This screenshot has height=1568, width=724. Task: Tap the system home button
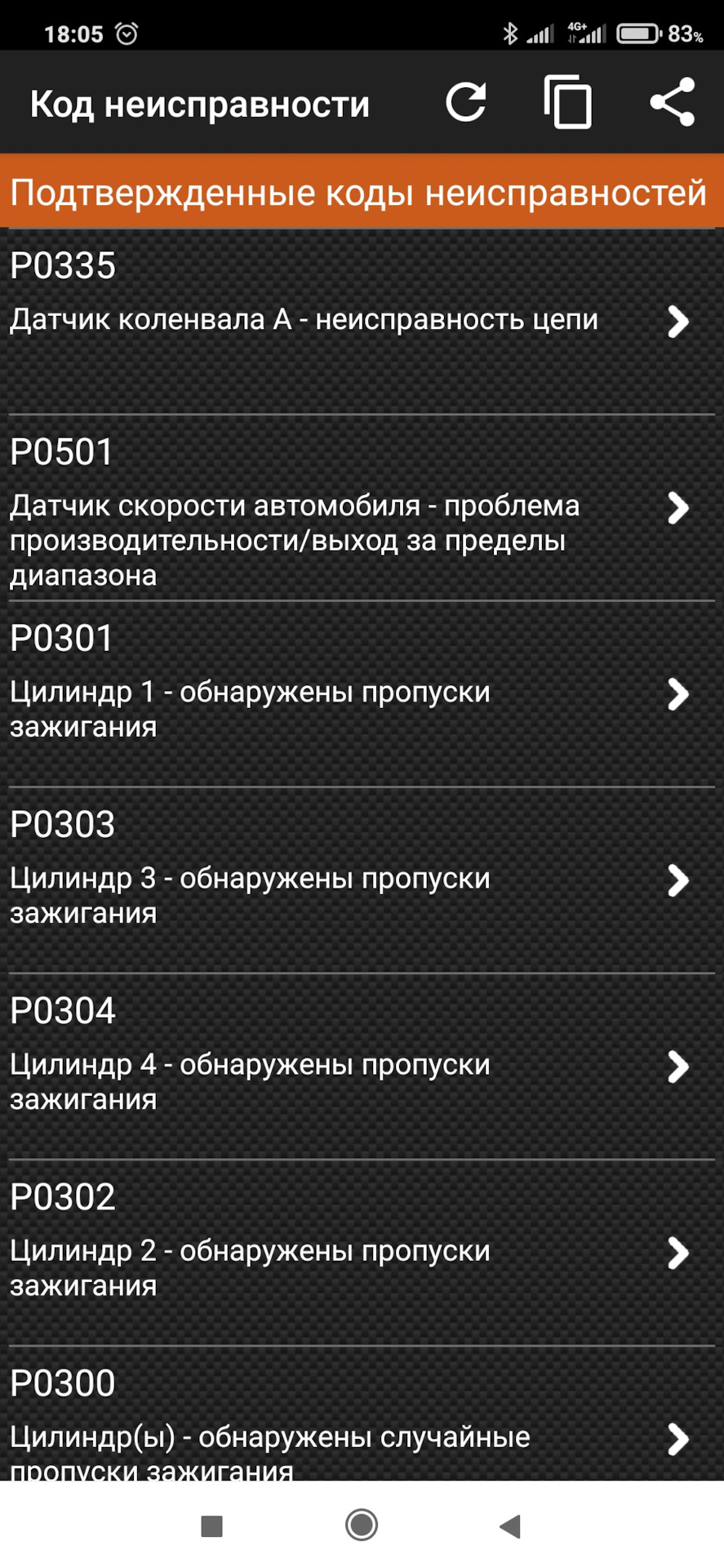[x=362, y=1525]
